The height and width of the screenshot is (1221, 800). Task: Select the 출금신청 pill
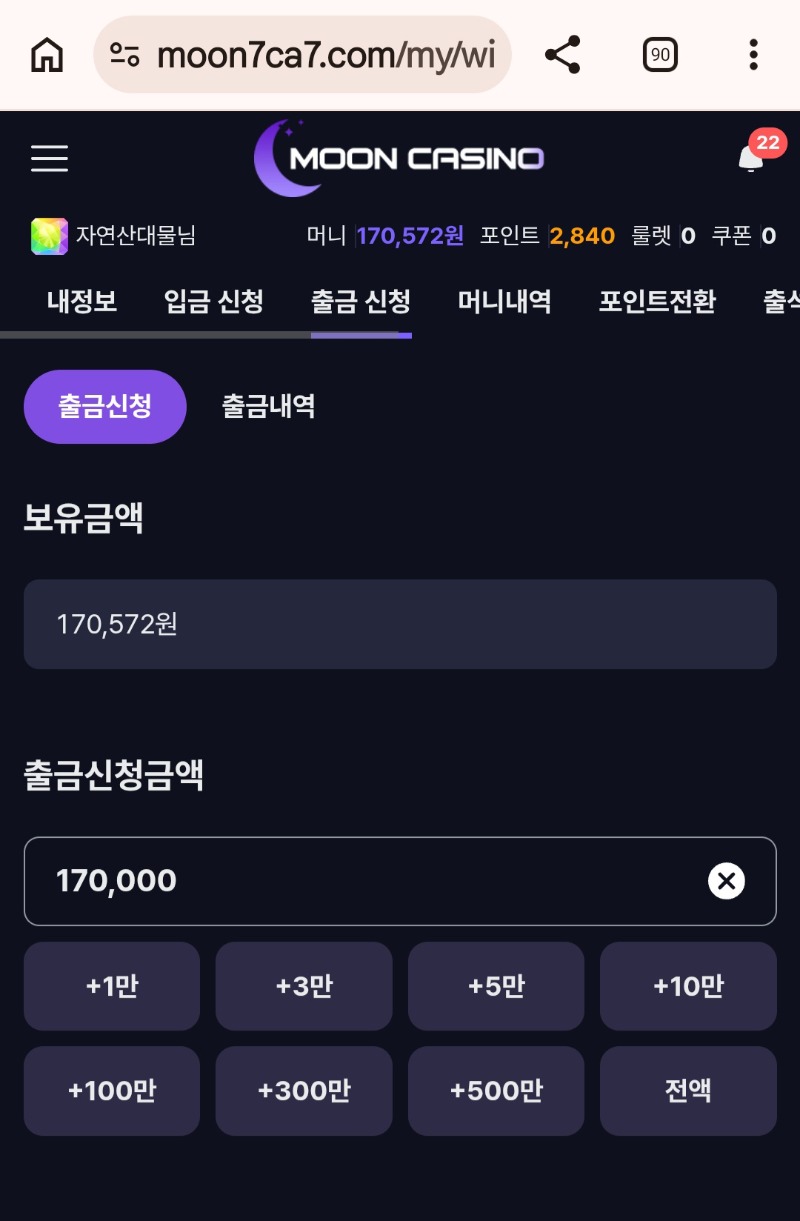105,406
